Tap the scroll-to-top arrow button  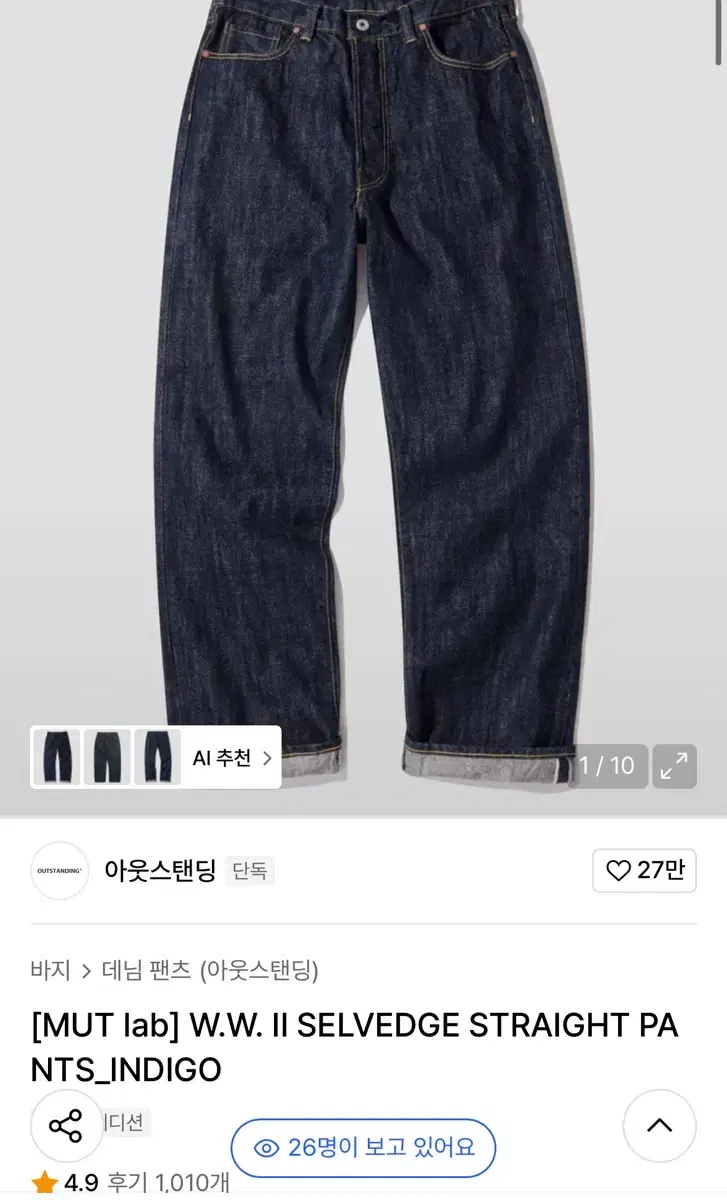coord(658,1125)
